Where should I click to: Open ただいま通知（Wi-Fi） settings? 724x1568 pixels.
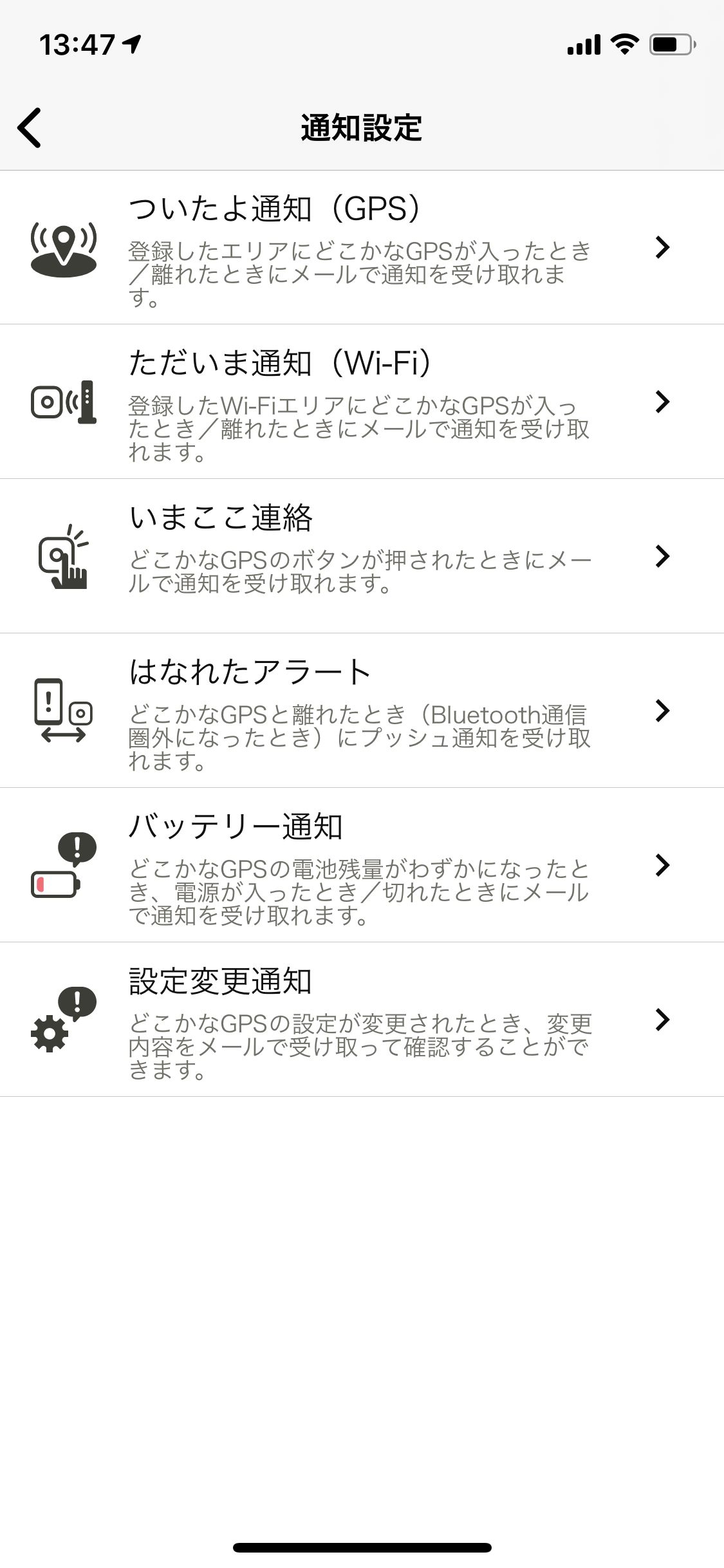coord(360,402)
